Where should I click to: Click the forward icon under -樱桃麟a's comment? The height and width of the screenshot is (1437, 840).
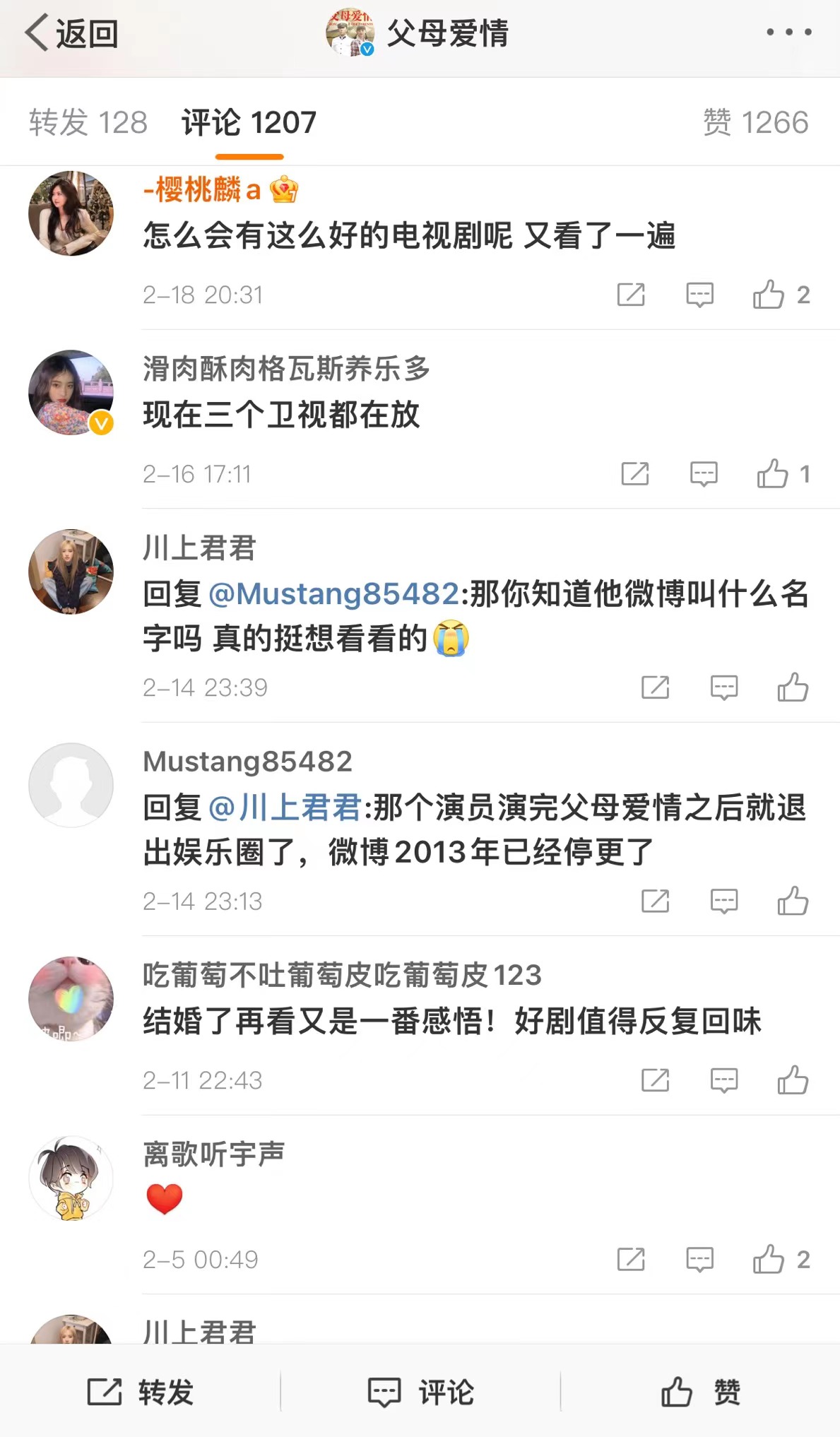[632, 295]
